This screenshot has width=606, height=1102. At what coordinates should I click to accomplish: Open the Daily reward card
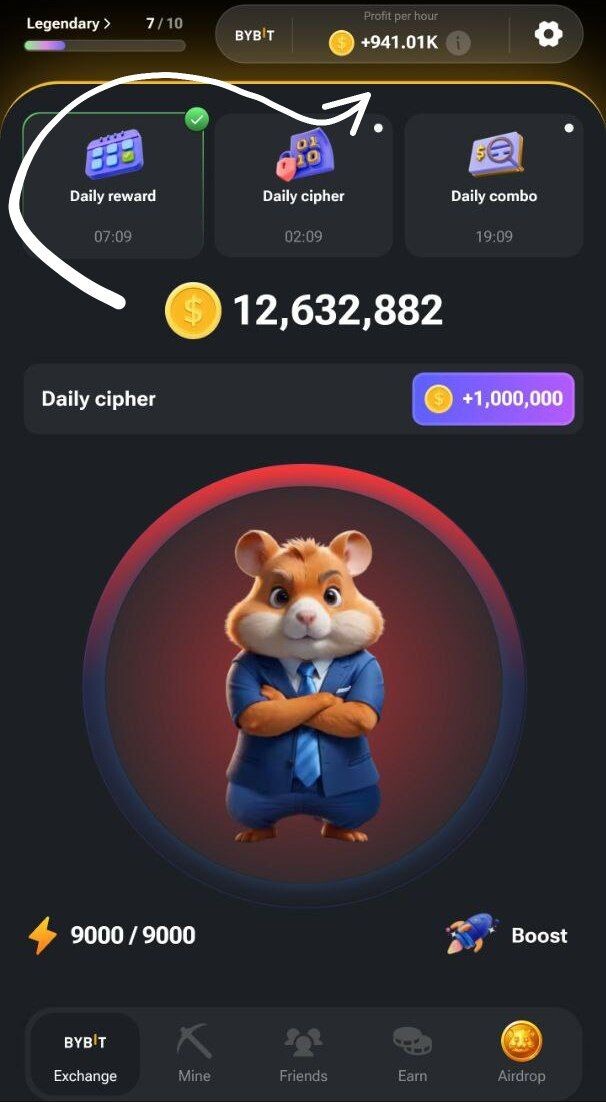pyautogui.click(x=113, y=184)
